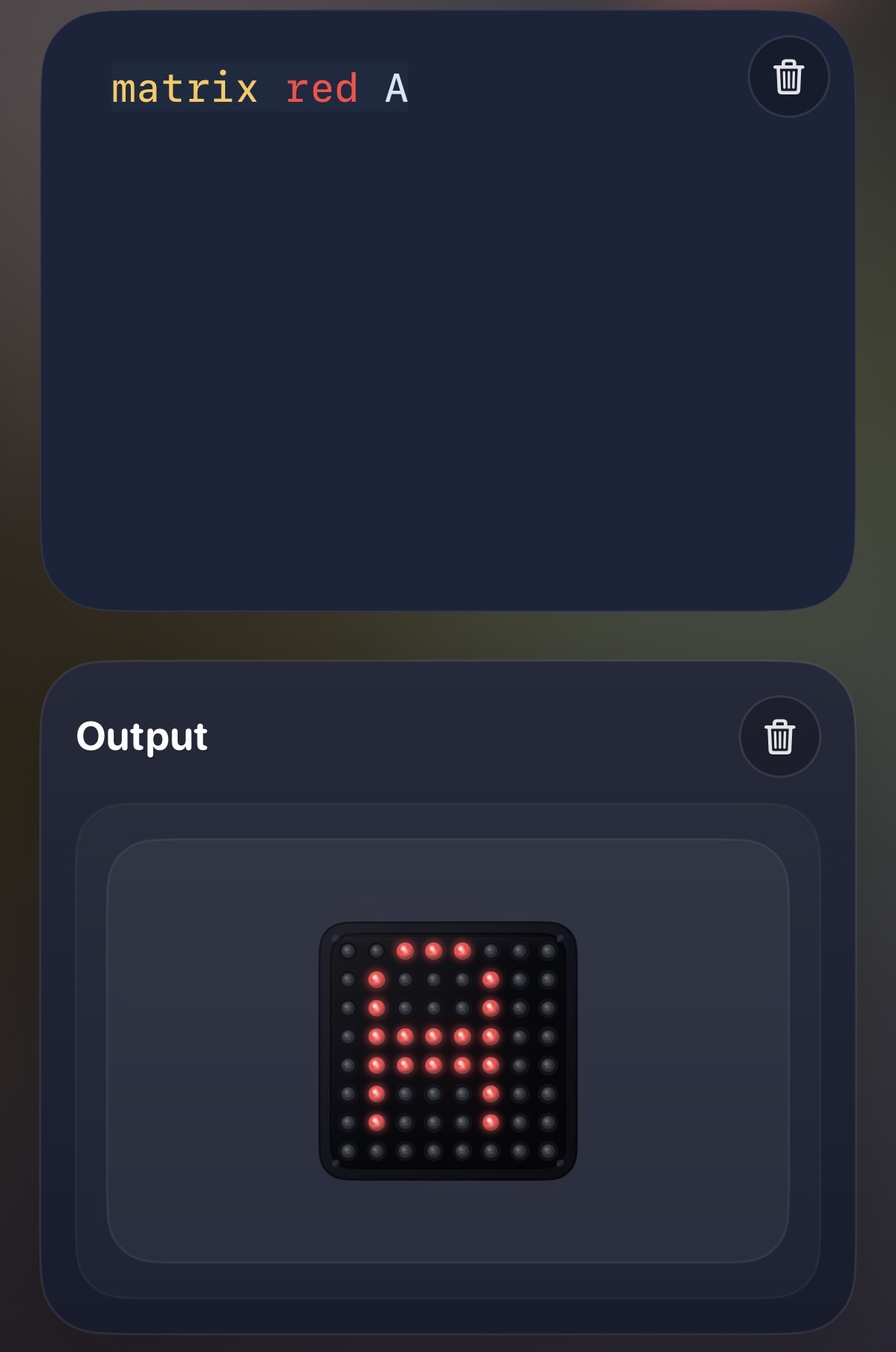Click the trash icon on the Output panel

click(780, 738)
